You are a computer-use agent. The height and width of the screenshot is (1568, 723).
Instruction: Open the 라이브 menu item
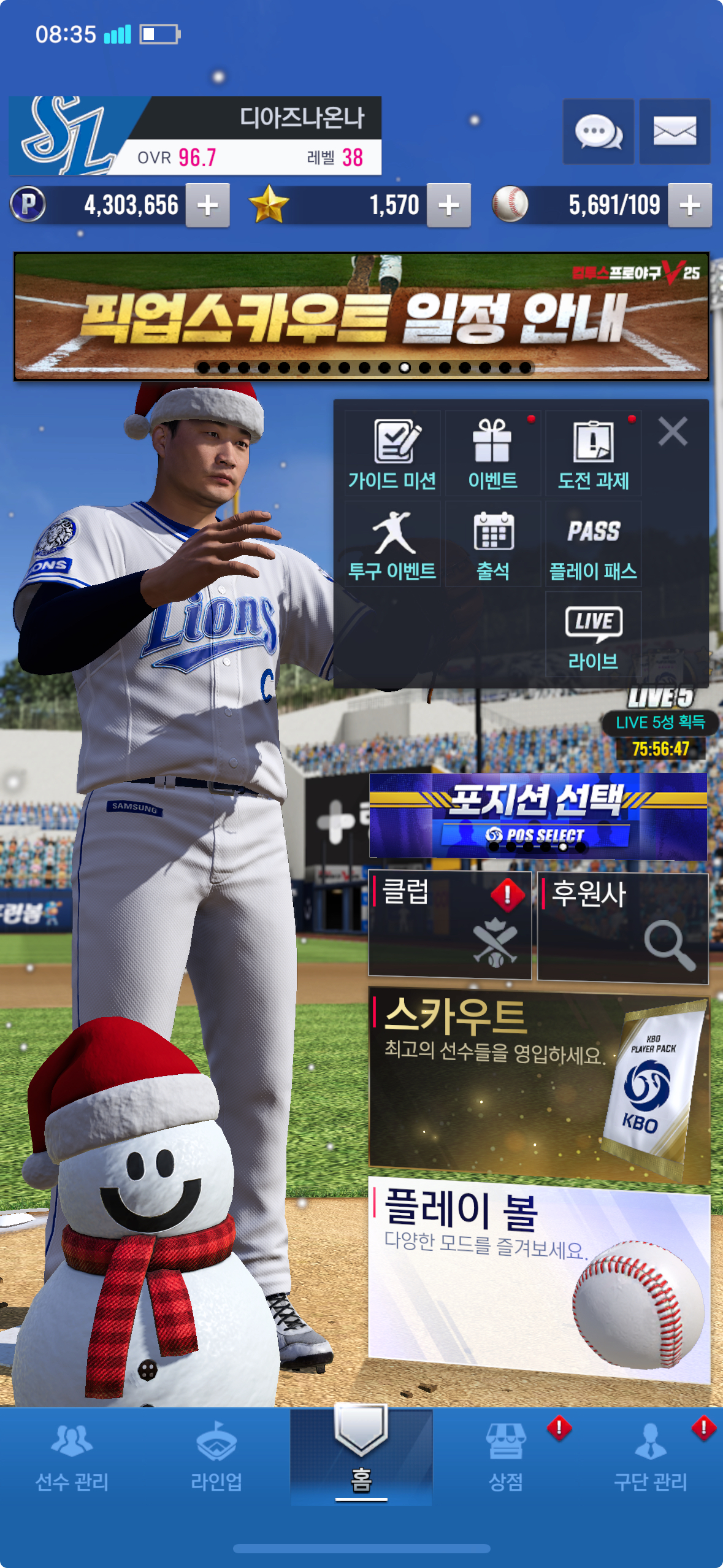(593, 636)
